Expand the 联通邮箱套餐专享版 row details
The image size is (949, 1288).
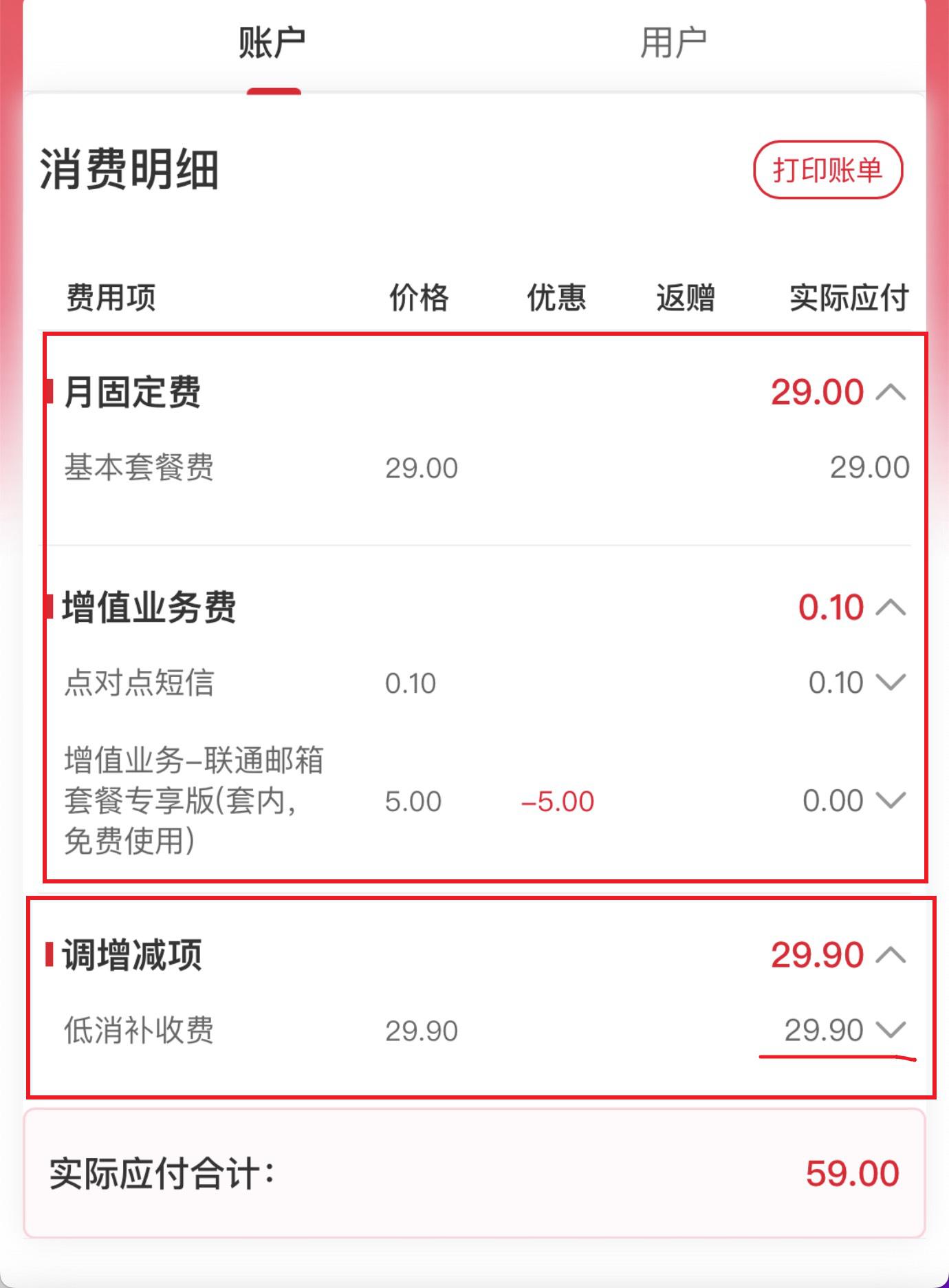(x=891, y=801)
